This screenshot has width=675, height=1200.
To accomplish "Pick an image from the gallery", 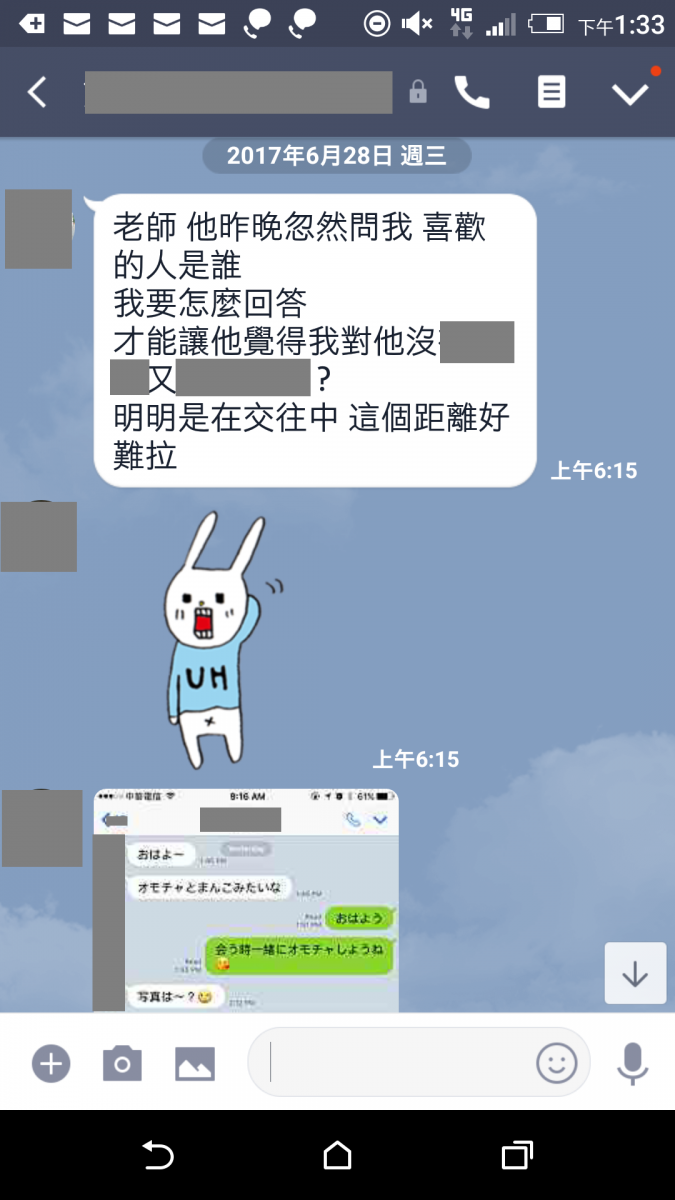I will [195, 1063].
